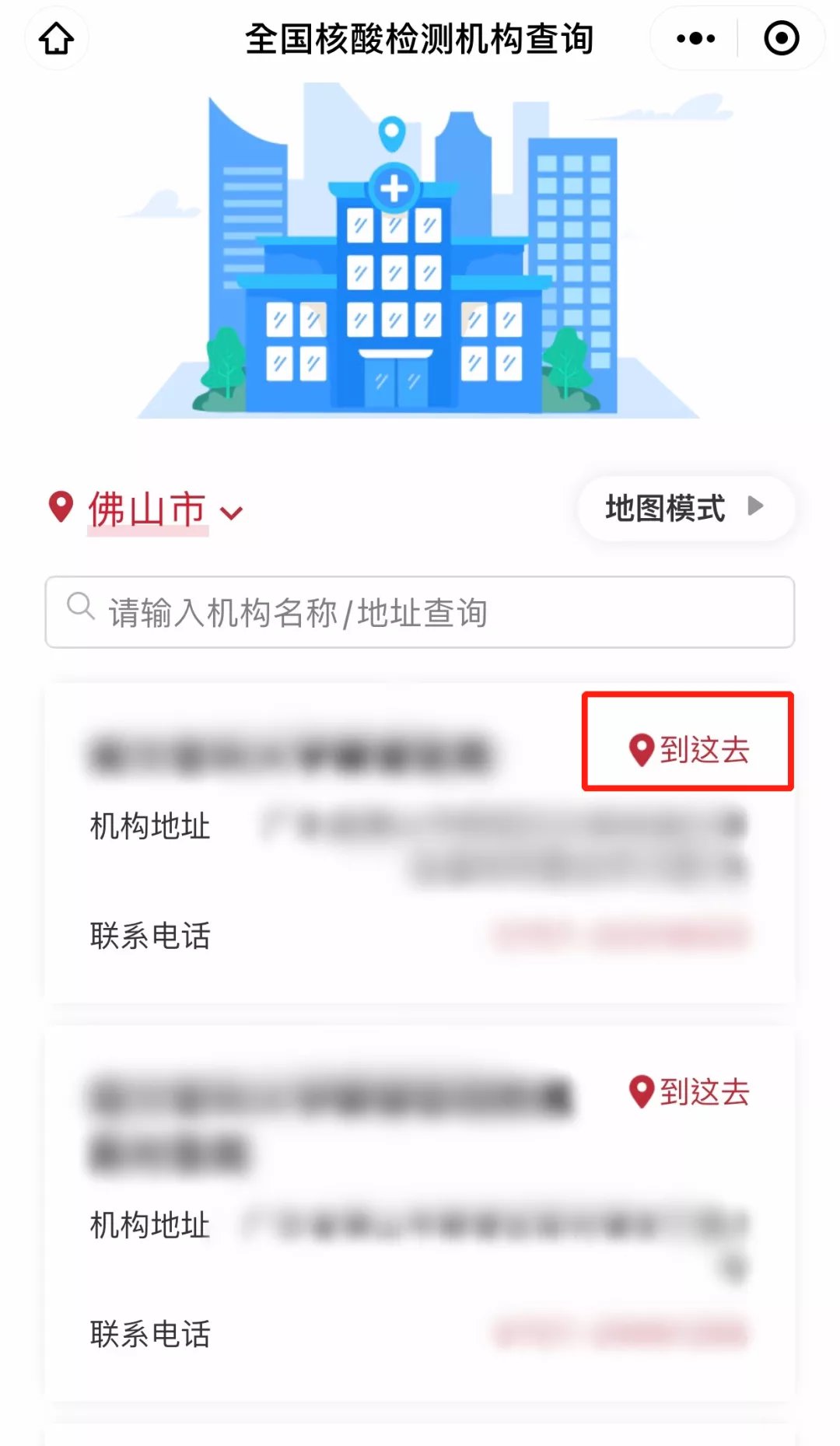The height and width of the screenshot is (1446, 840).
Task: Tap 到这去 on the first institution card
Action: tap(688, 749)
